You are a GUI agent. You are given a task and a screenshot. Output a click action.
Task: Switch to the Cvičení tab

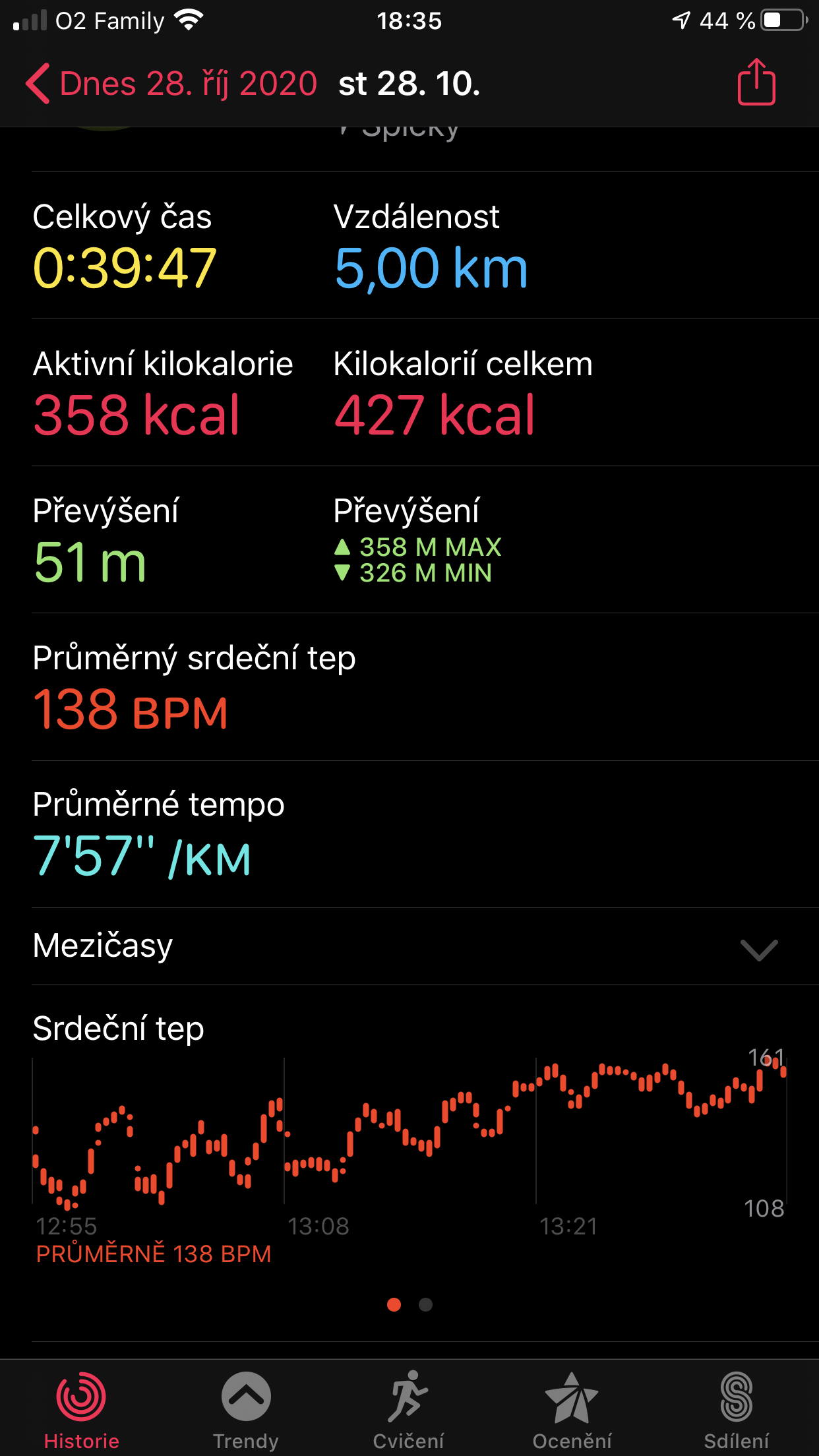409,1409
